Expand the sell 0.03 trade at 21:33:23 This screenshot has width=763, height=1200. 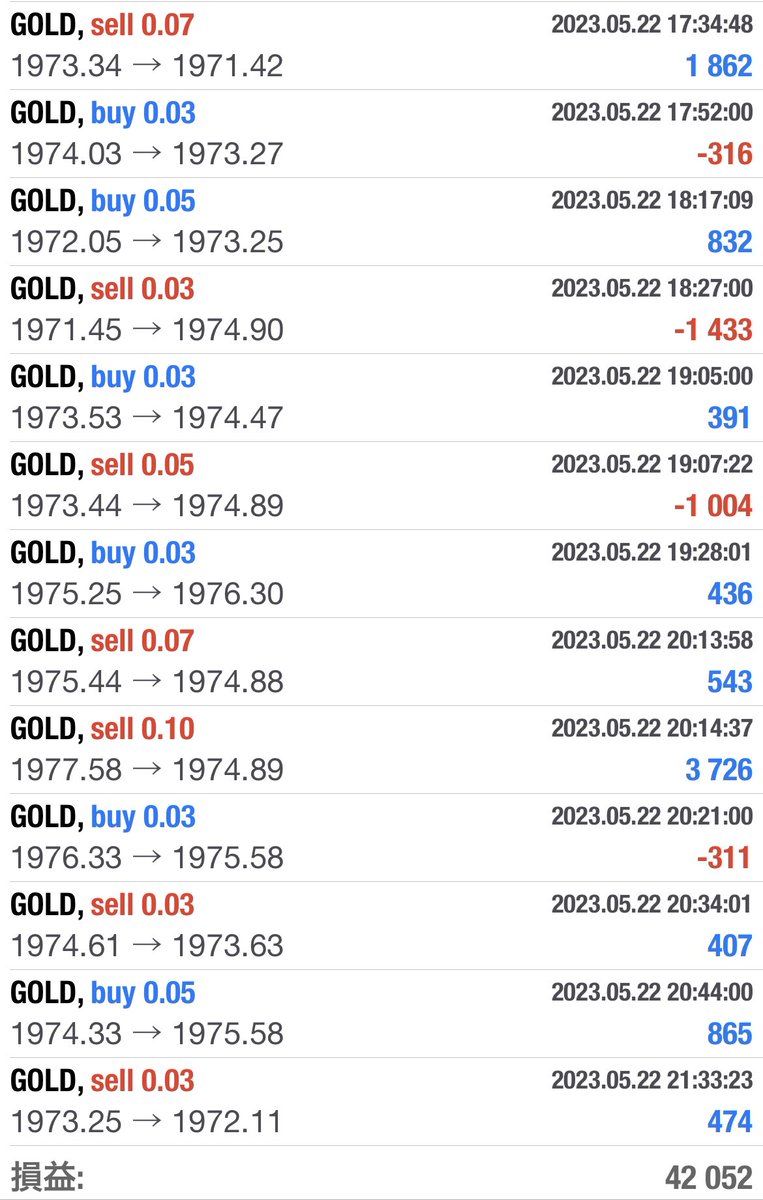click(x=381, y=1101)
